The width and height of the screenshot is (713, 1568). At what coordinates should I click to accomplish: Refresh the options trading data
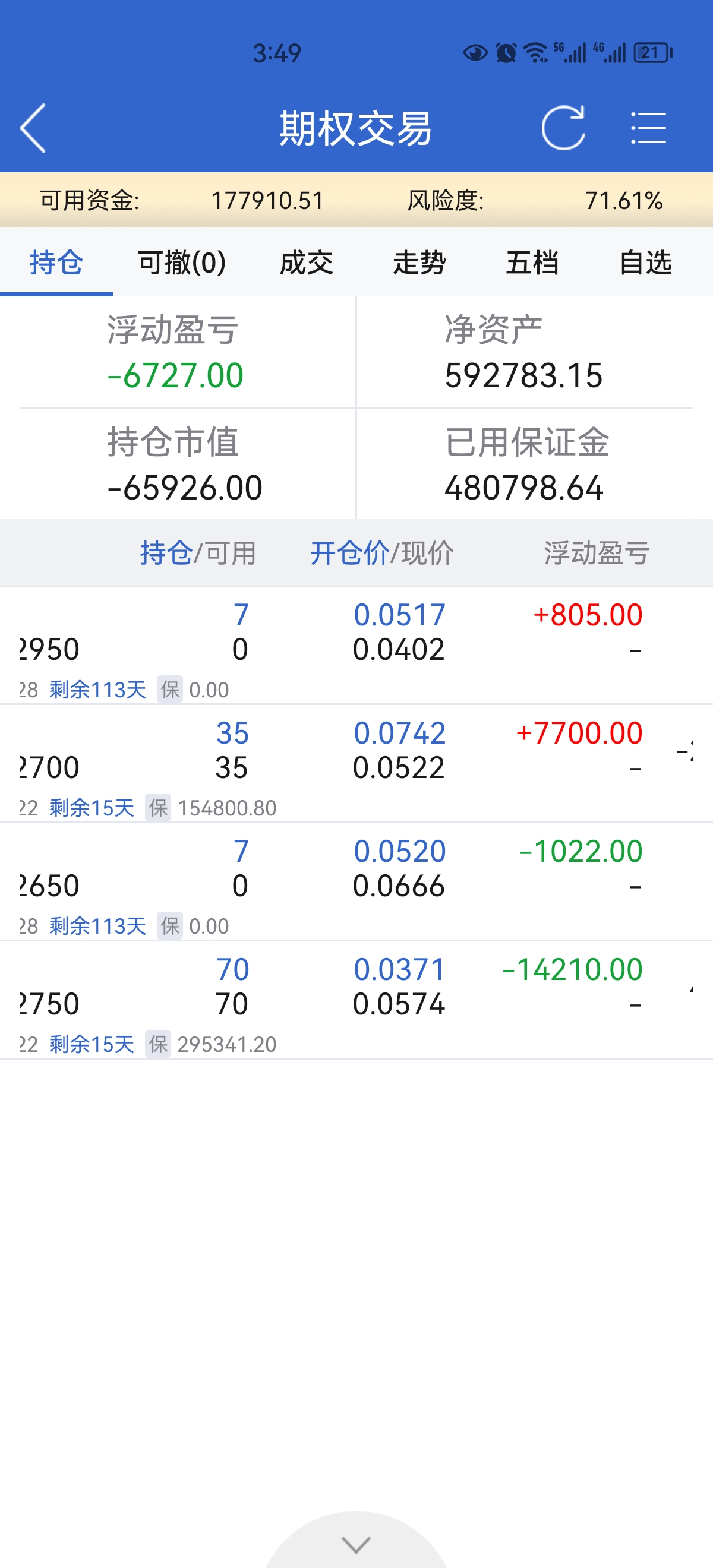563,128
